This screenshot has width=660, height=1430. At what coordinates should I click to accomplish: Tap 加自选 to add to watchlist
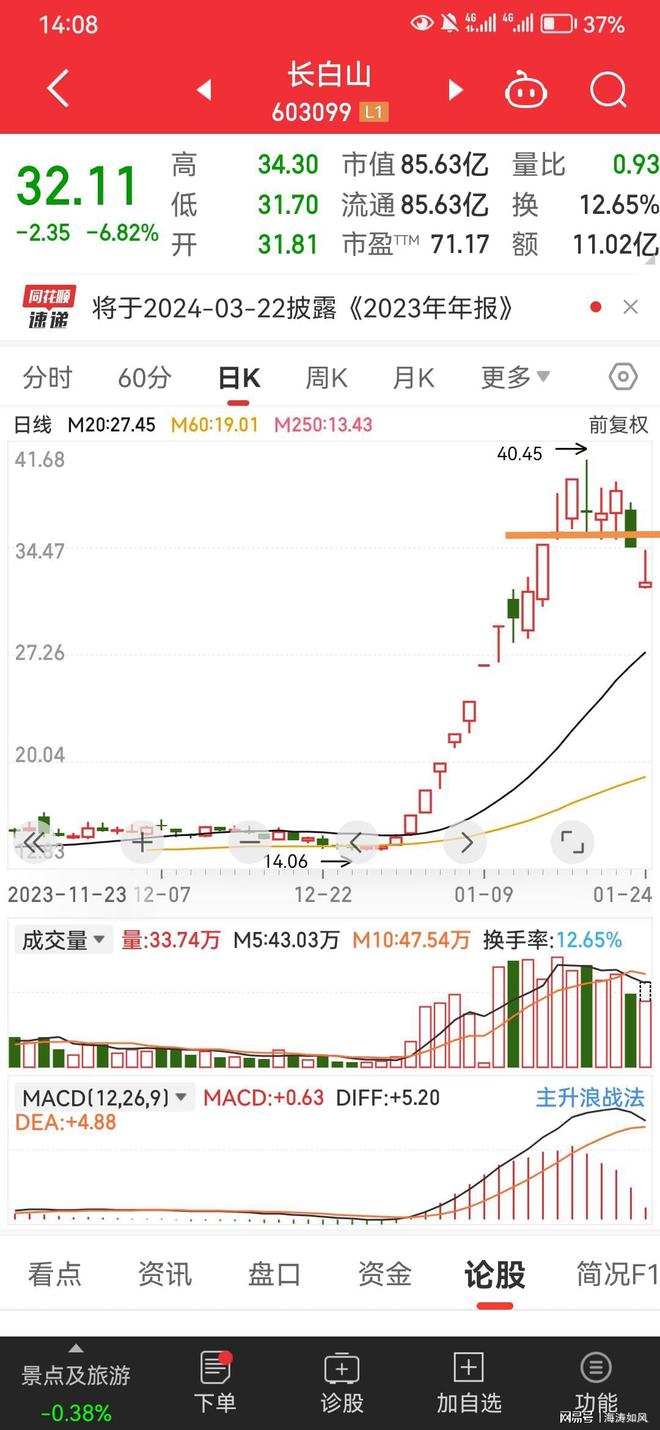(468, 1384)
